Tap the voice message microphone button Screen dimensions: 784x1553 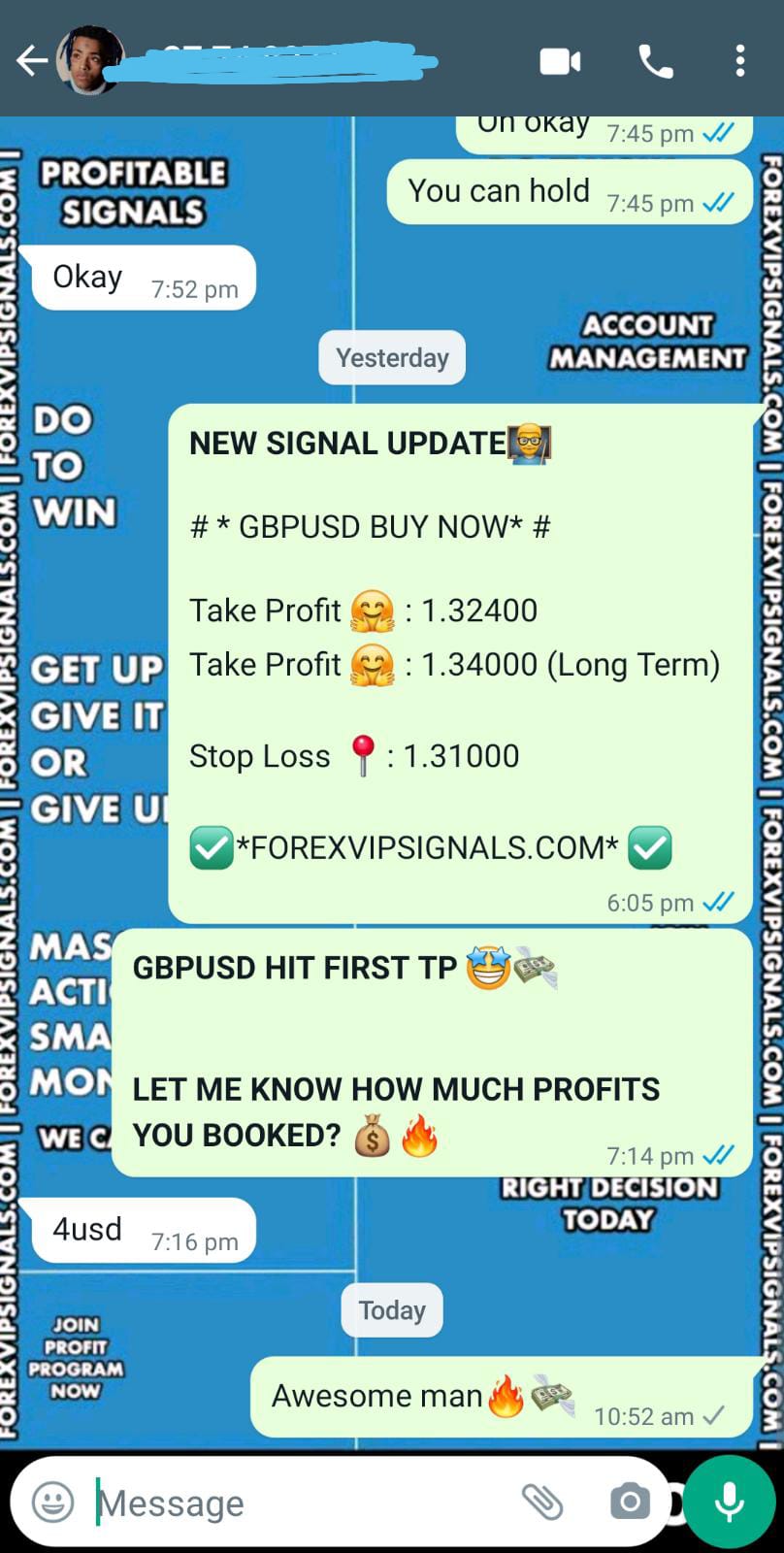coord(729,1502)
